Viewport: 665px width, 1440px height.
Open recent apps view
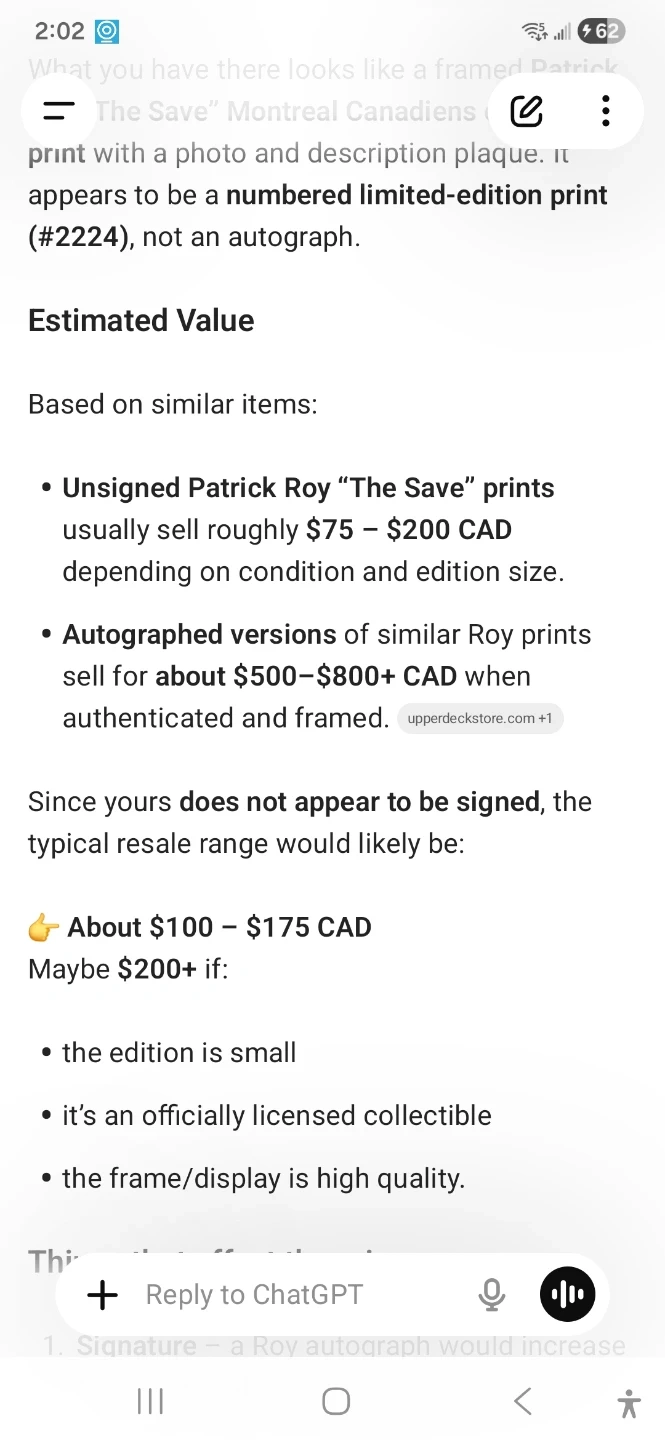[150, 1402]
